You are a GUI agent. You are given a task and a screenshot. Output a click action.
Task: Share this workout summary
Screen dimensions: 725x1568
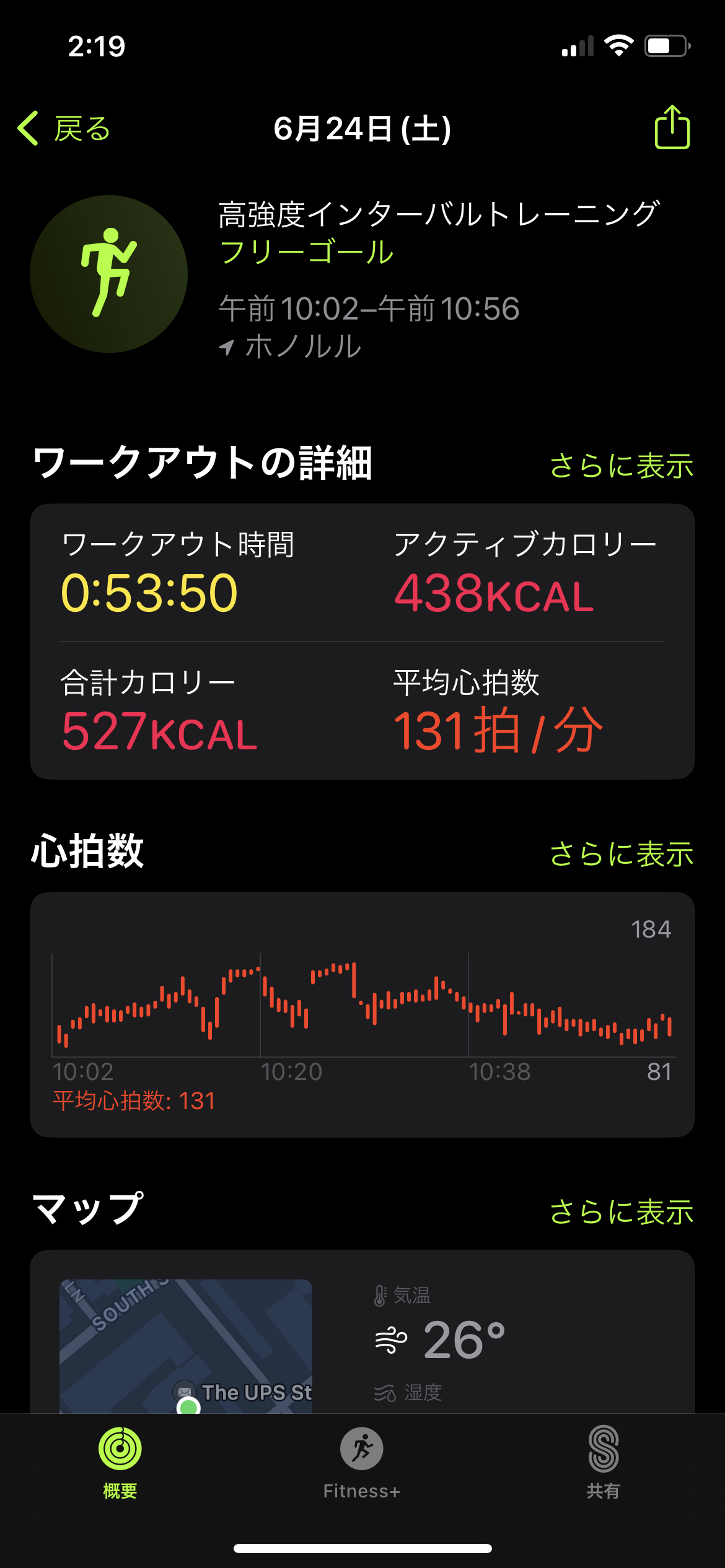coord(672,127)
